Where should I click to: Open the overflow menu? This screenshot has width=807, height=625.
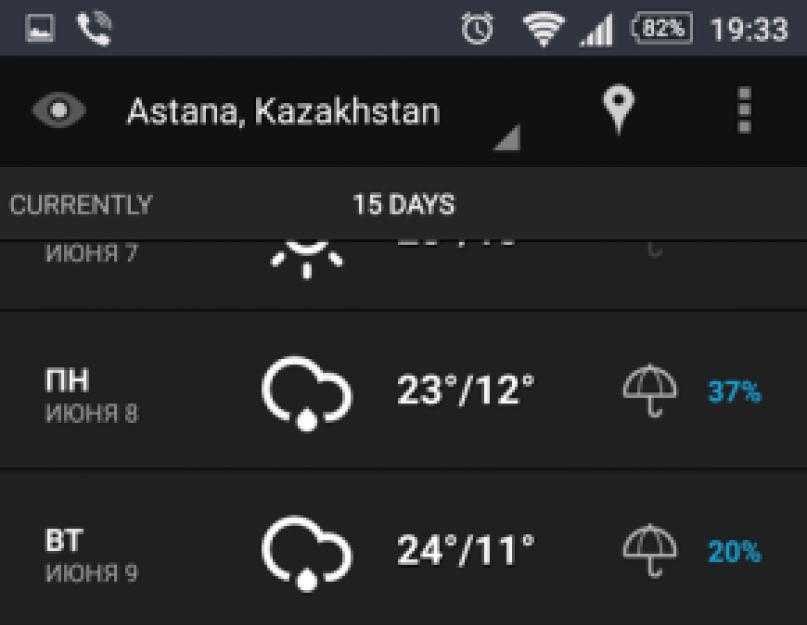click(744, 110)
